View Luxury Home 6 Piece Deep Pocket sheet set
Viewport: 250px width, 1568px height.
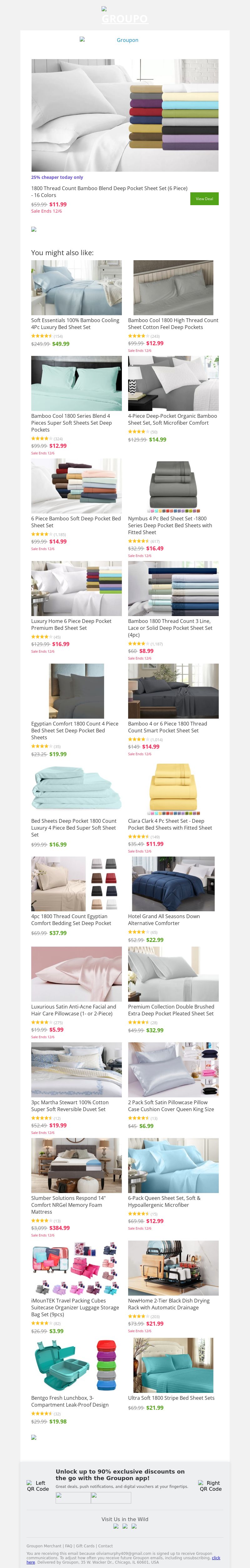point(76,589)
